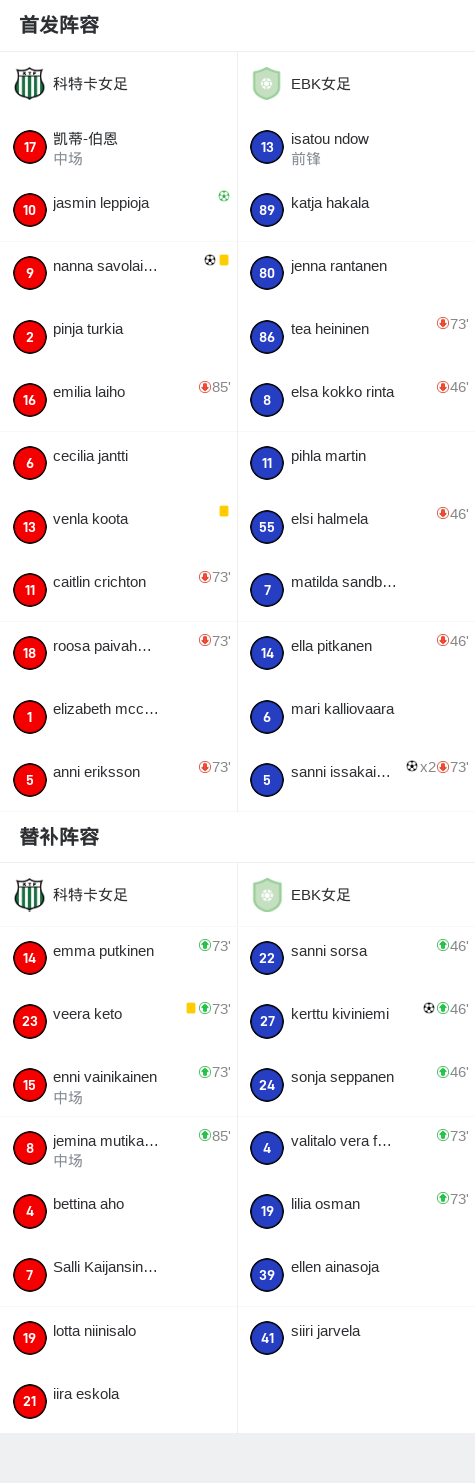Screen dimensions: 475x1483
Task: Tap venla koota in the lineup
Action: 118,526
